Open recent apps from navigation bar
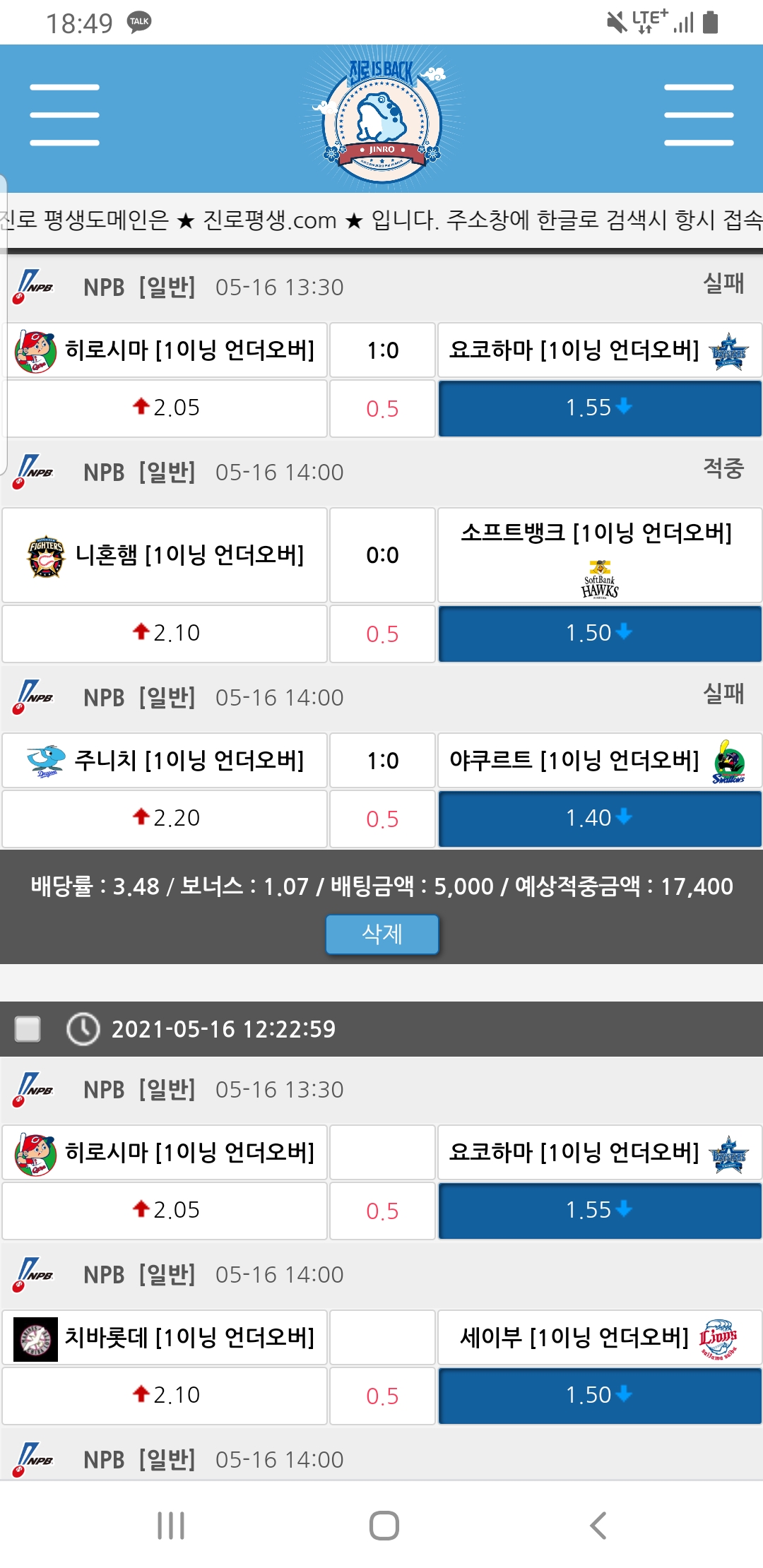 [171, 1526]
